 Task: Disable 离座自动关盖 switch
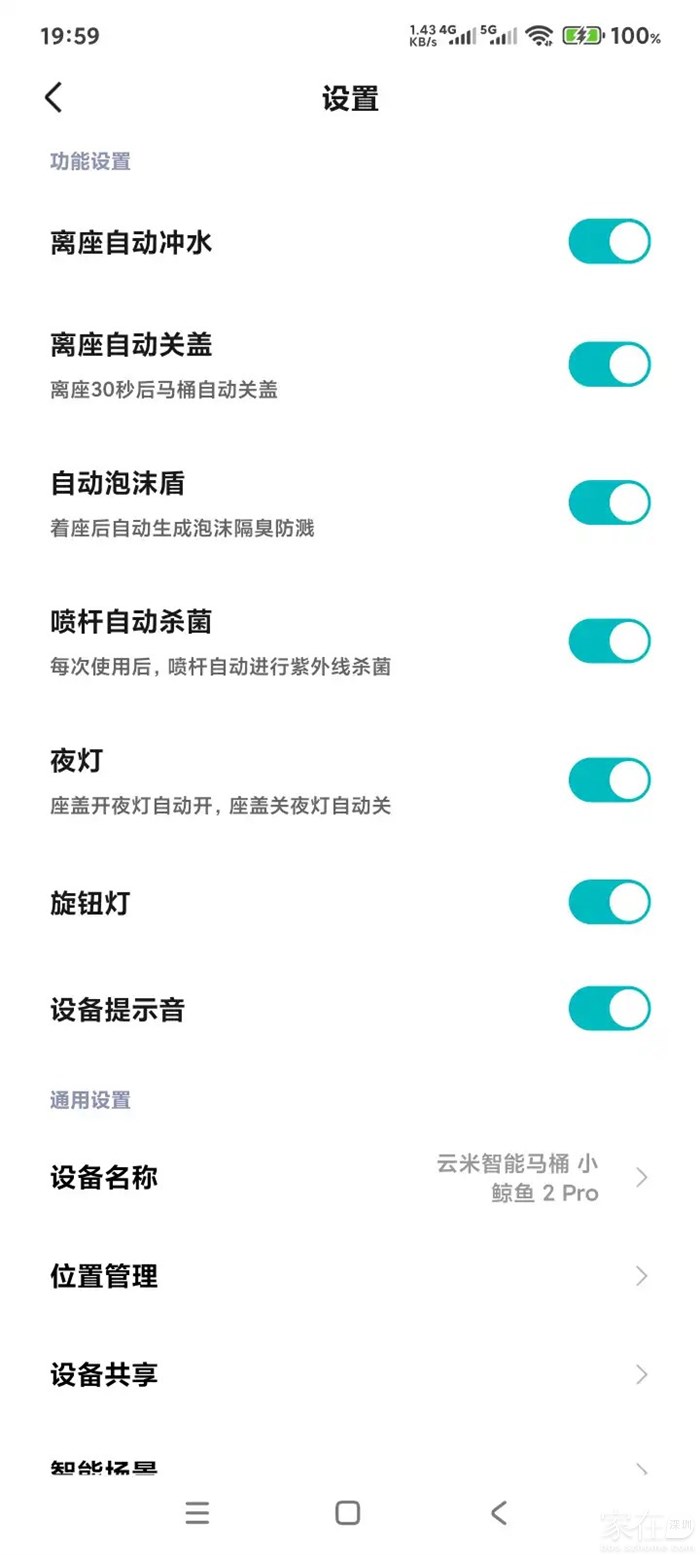(x=609, y=364)
